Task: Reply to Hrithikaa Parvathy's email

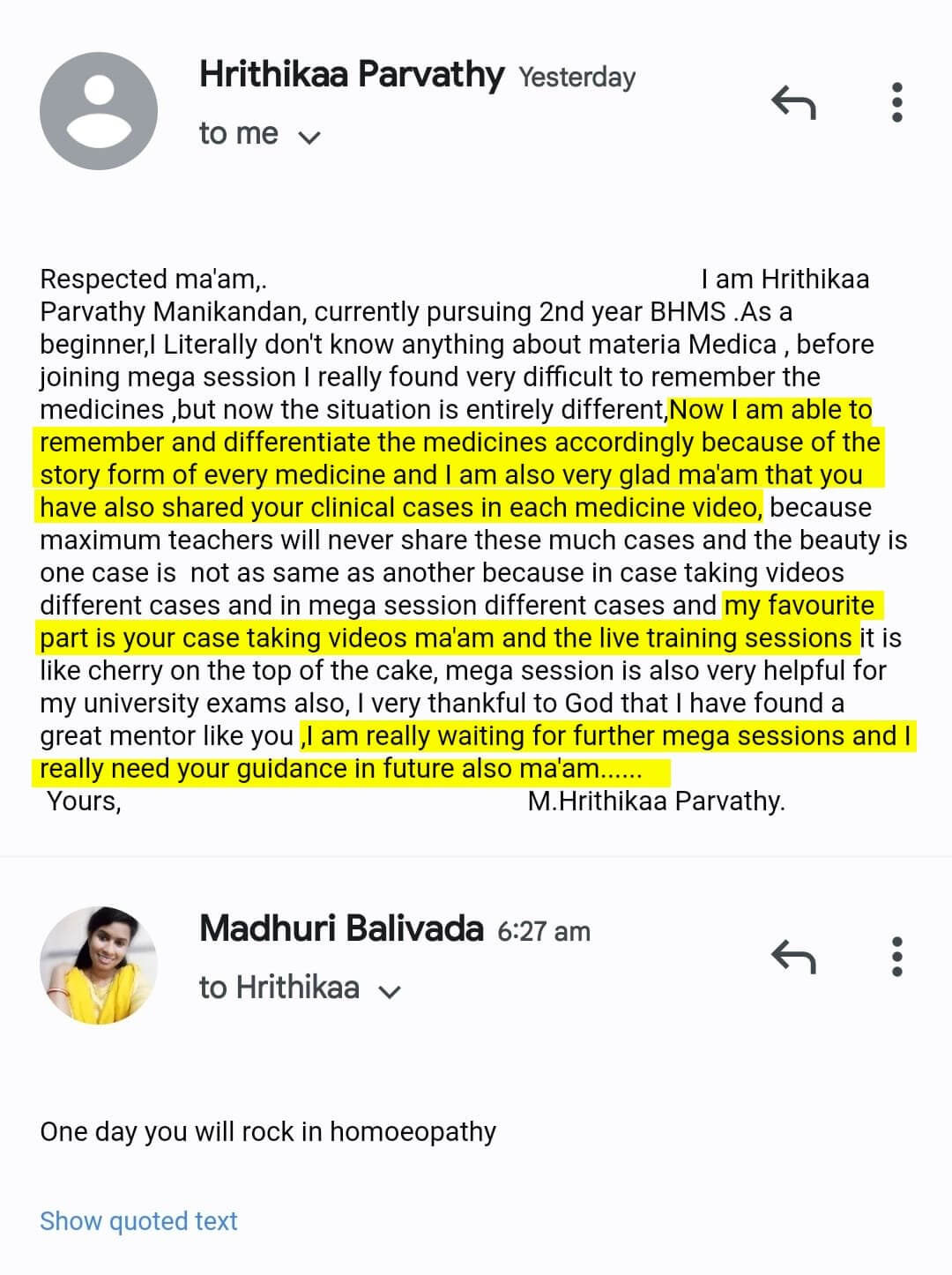Action: (793, 103)
